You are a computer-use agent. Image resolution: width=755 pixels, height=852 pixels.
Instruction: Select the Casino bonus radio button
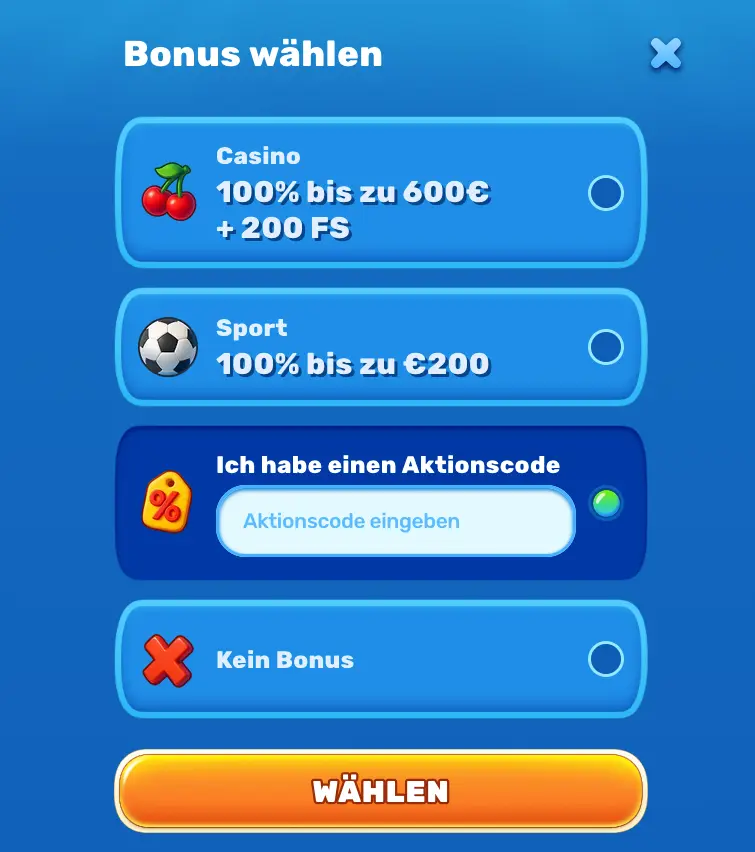(x=606, y=192)
